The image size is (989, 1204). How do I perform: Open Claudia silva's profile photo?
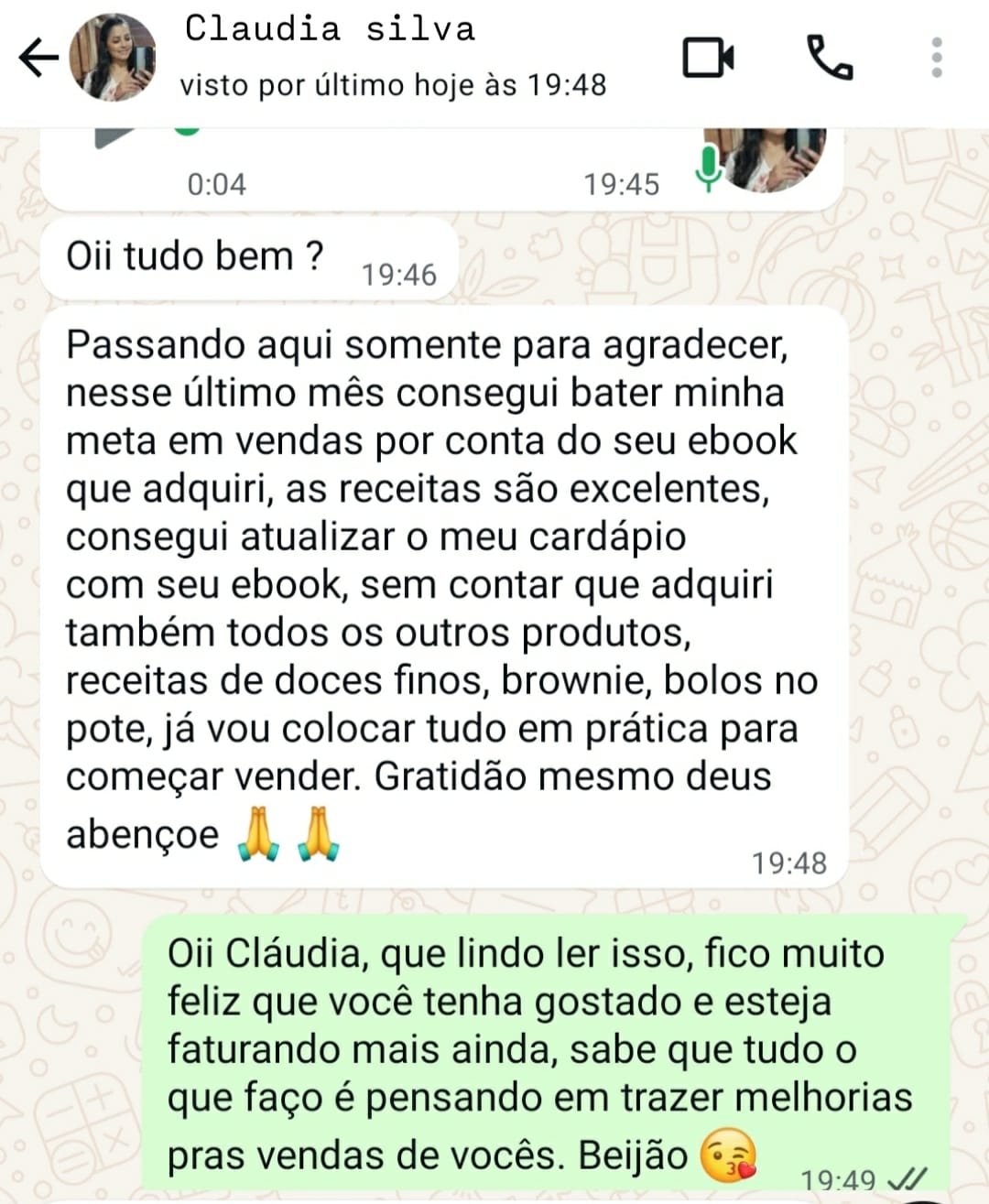click(x=113, y=58)
